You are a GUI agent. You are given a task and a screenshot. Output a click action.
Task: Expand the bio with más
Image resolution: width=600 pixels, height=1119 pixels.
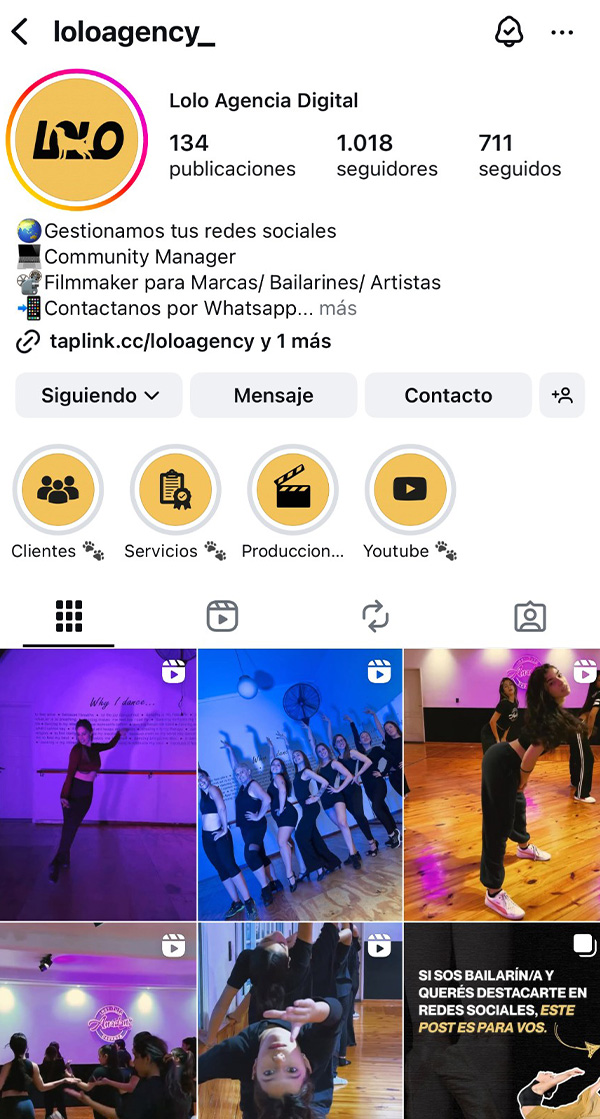[338, 308]
